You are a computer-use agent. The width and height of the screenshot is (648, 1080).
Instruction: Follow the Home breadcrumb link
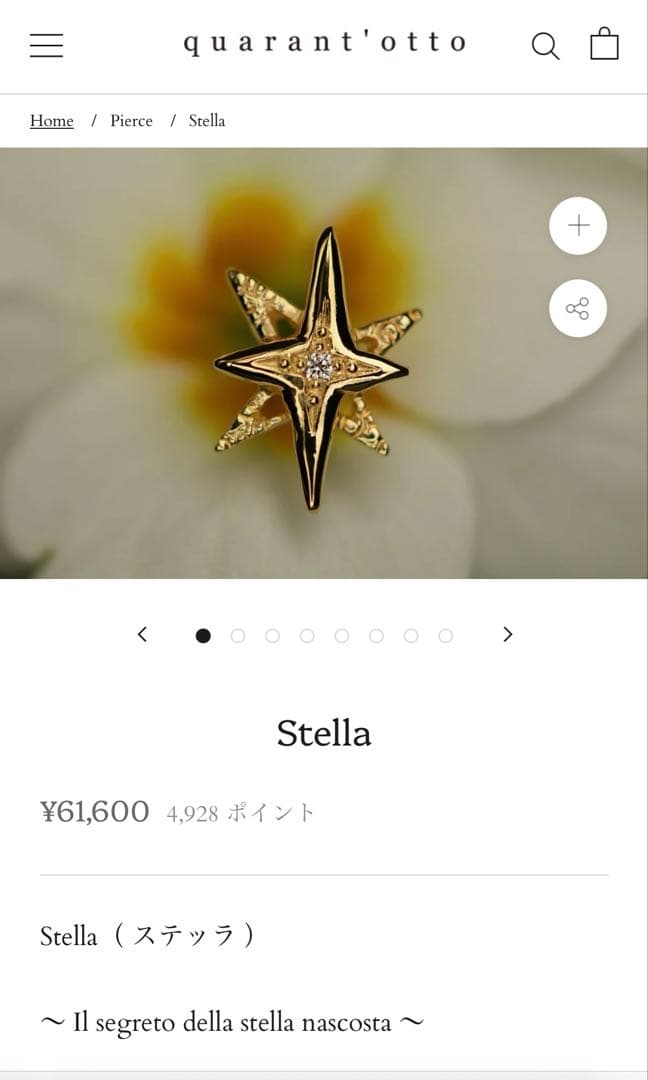[x=52, y=121]
